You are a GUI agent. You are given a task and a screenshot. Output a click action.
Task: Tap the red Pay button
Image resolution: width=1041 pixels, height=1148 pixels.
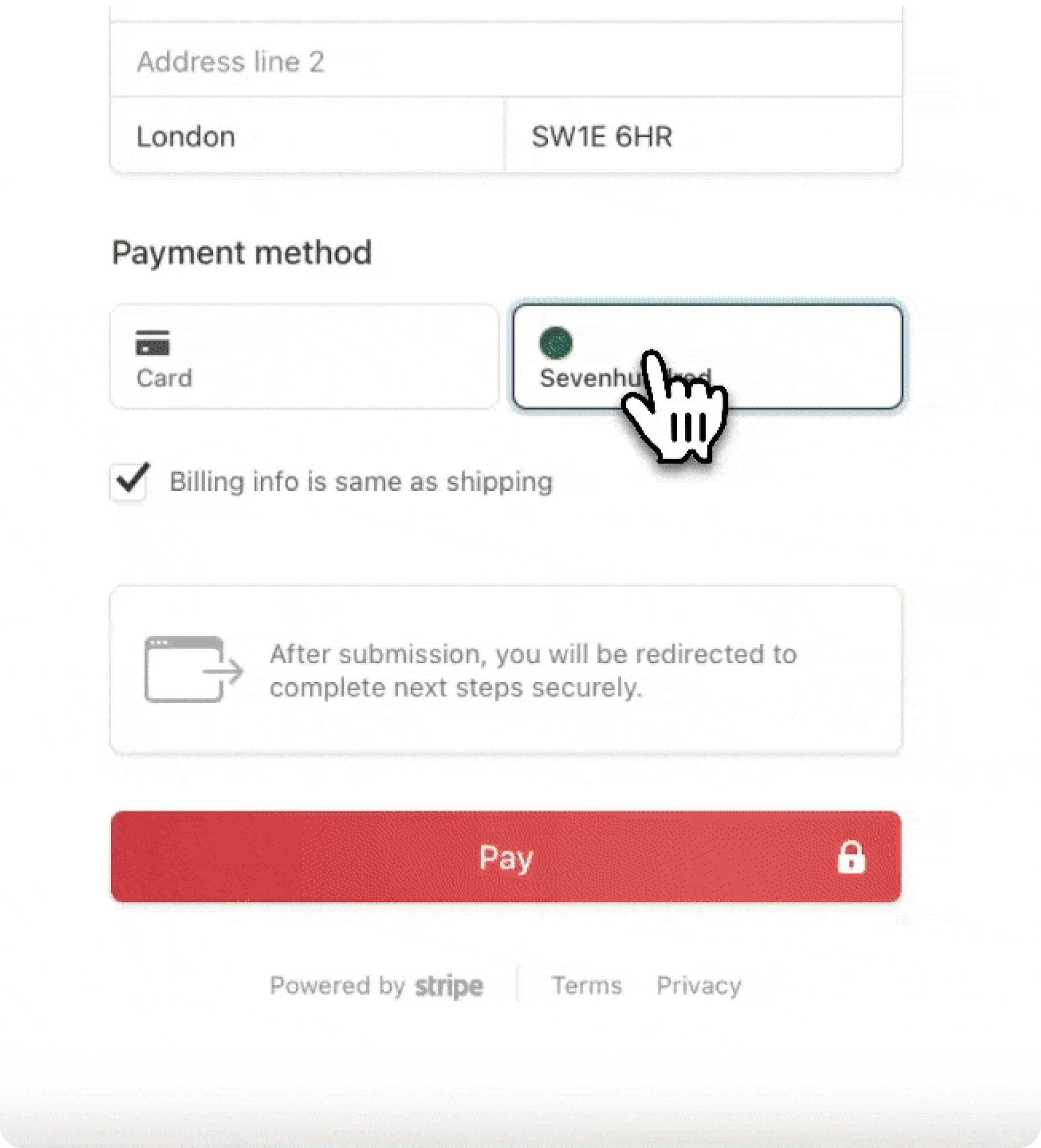(506, 856)
